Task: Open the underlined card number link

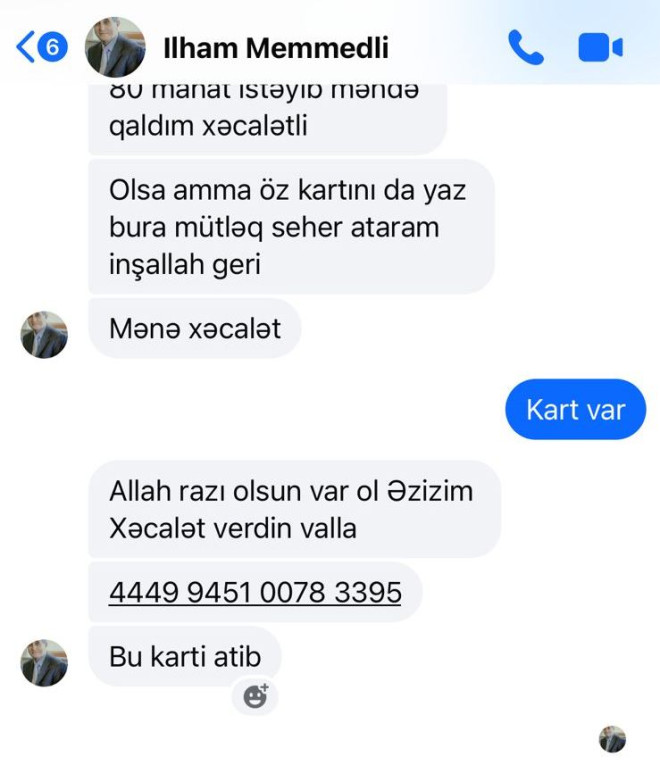Action: [255, 593]
